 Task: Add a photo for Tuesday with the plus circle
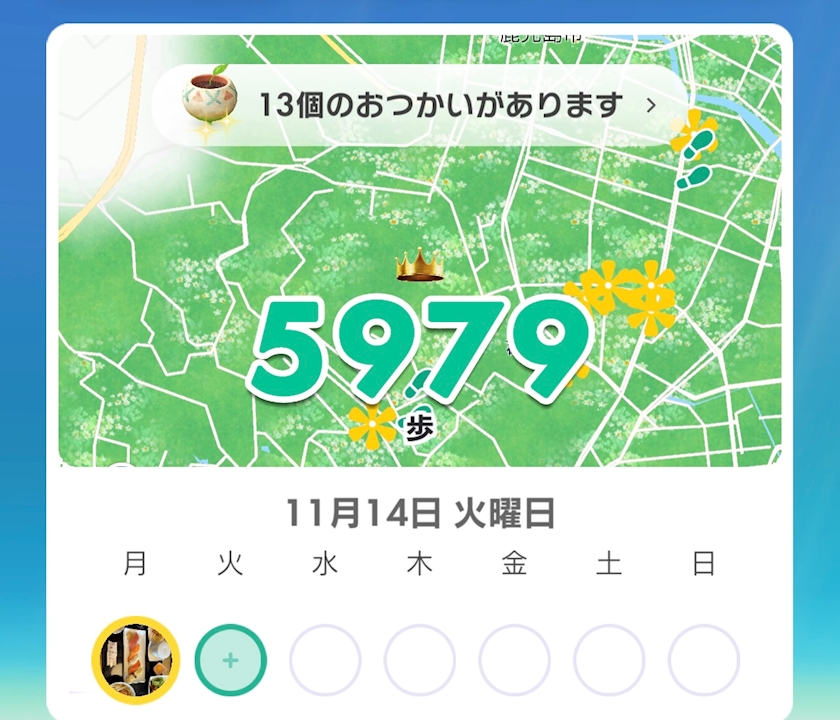[230, 660]
